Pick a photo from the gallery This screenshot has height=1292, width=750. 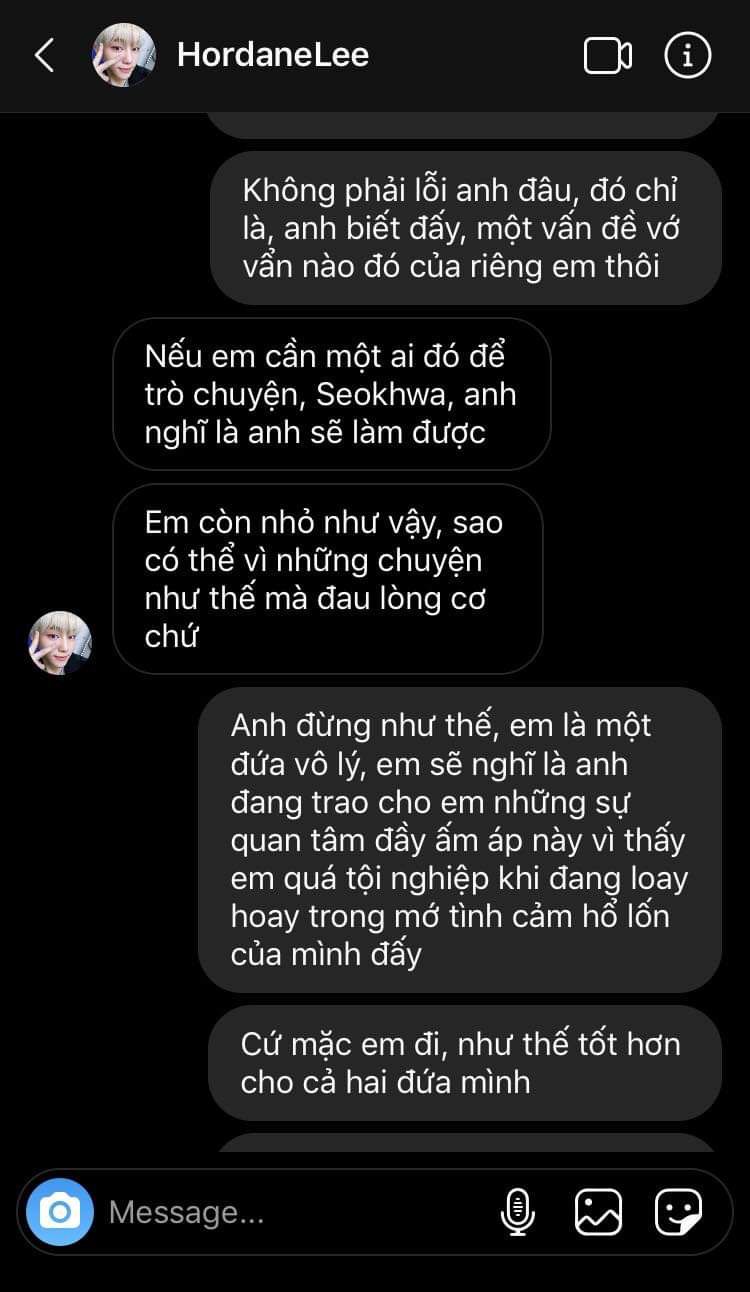point(598,1212)
